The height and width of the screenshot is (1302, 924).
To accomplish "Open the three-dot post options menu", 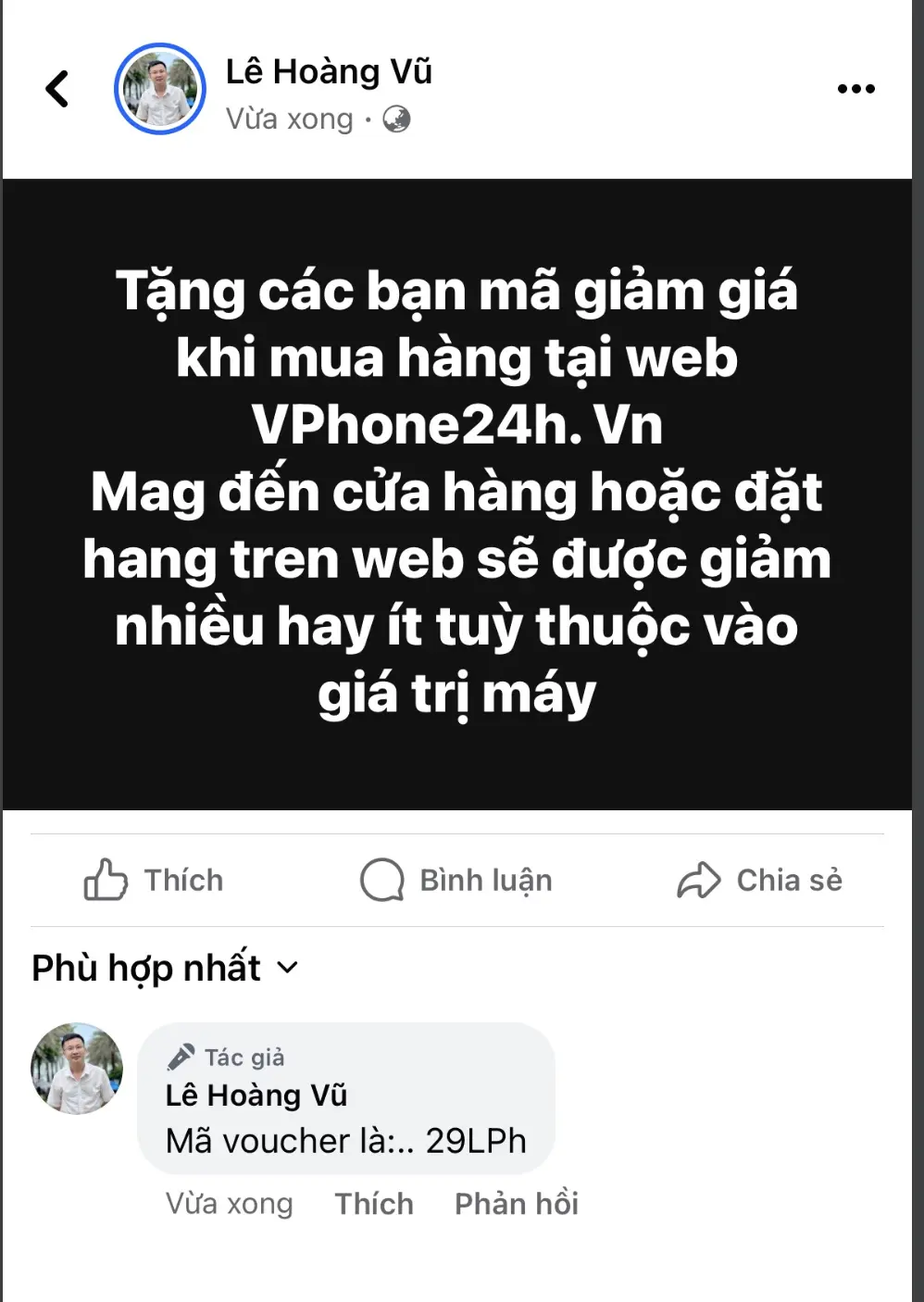I will [855, 89].
